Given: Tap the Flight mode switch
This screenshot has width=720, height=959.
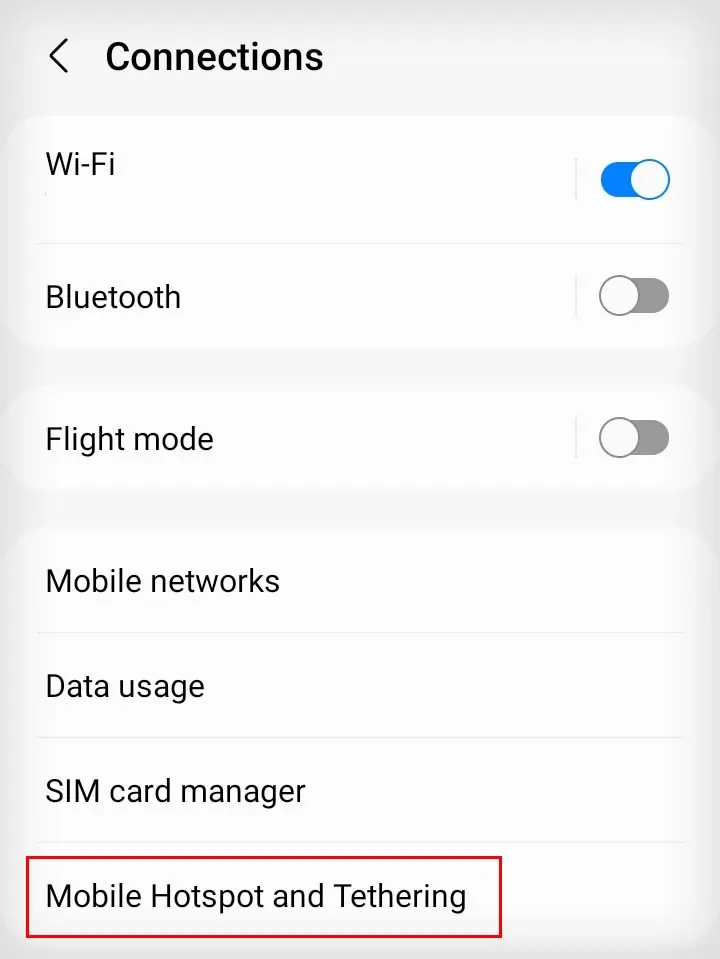Looking at the screenshot, I should [x=634, y=438].
